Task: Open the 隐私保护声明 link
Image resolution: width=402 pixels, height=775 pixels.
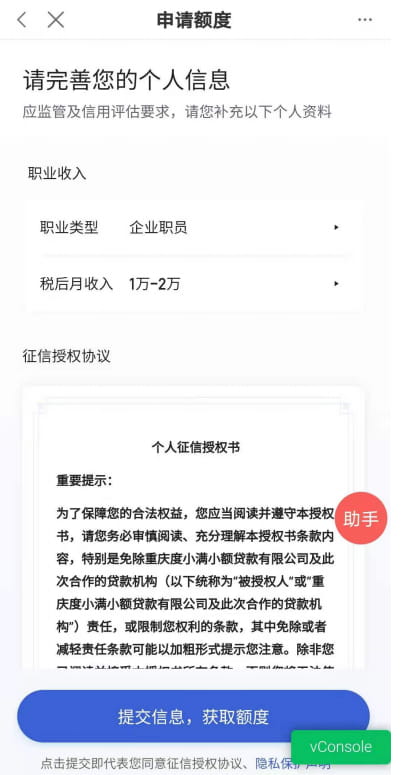Action: [293, 763]
